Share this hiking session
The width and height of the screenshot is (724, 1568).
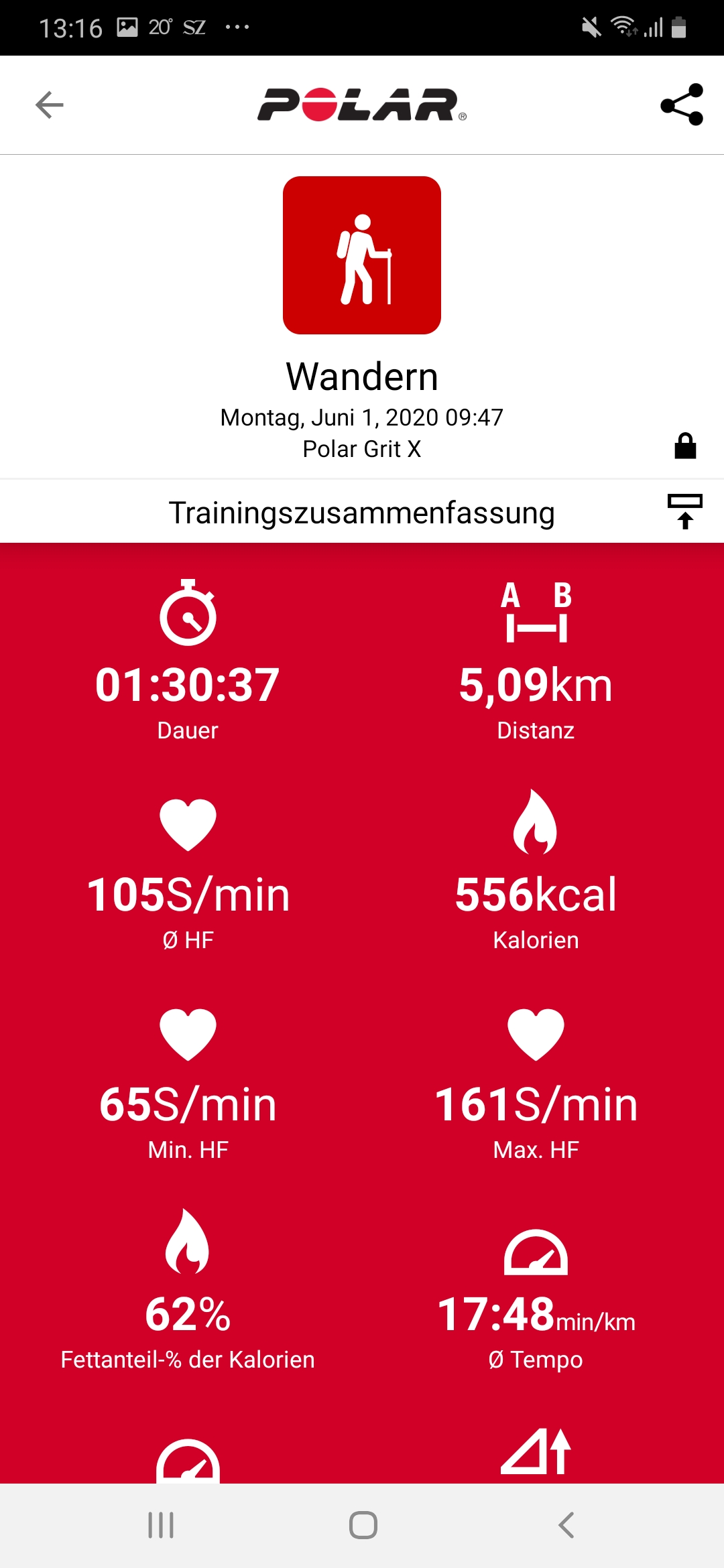pyautogui.click(x=682, y=105)
